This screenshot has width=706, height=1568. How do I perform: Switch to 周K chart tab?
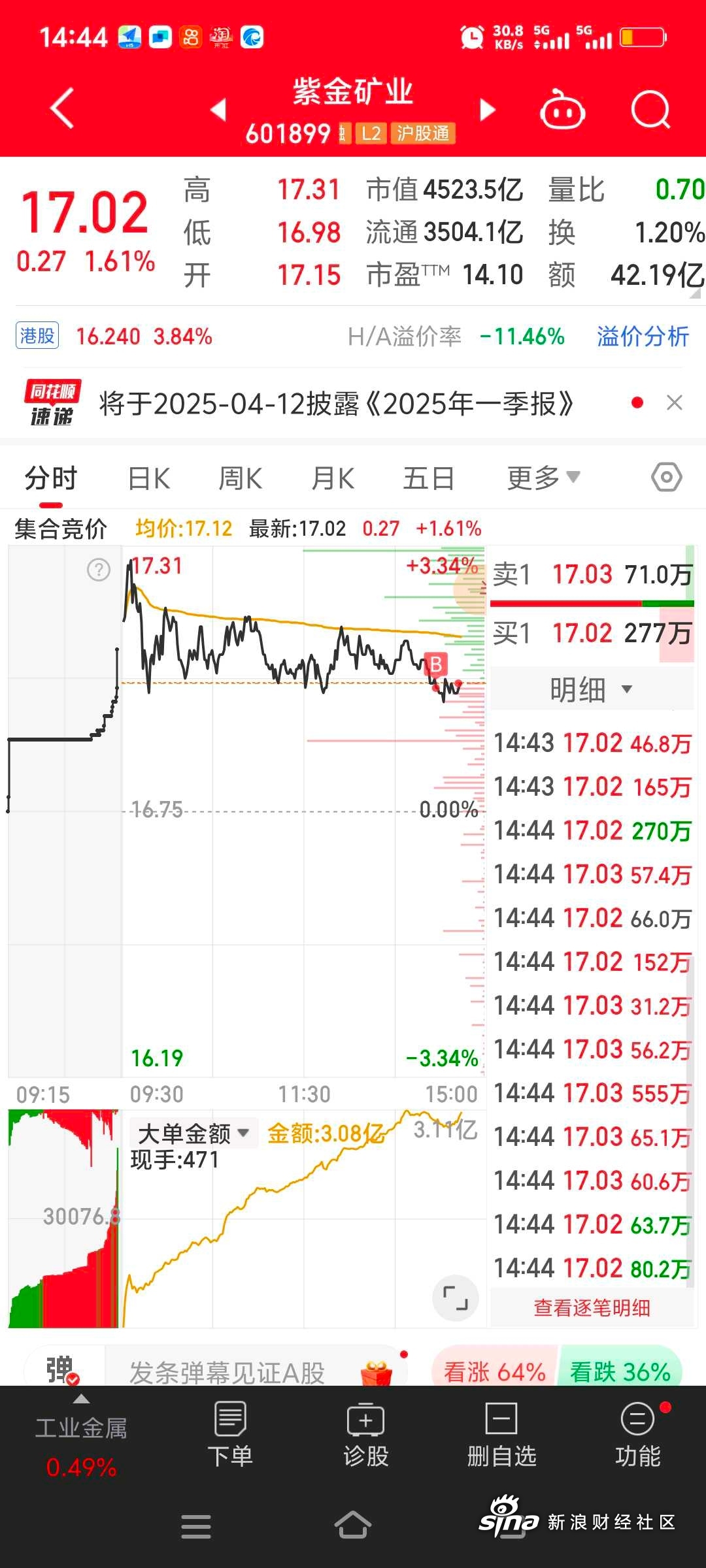pos(241,478)
